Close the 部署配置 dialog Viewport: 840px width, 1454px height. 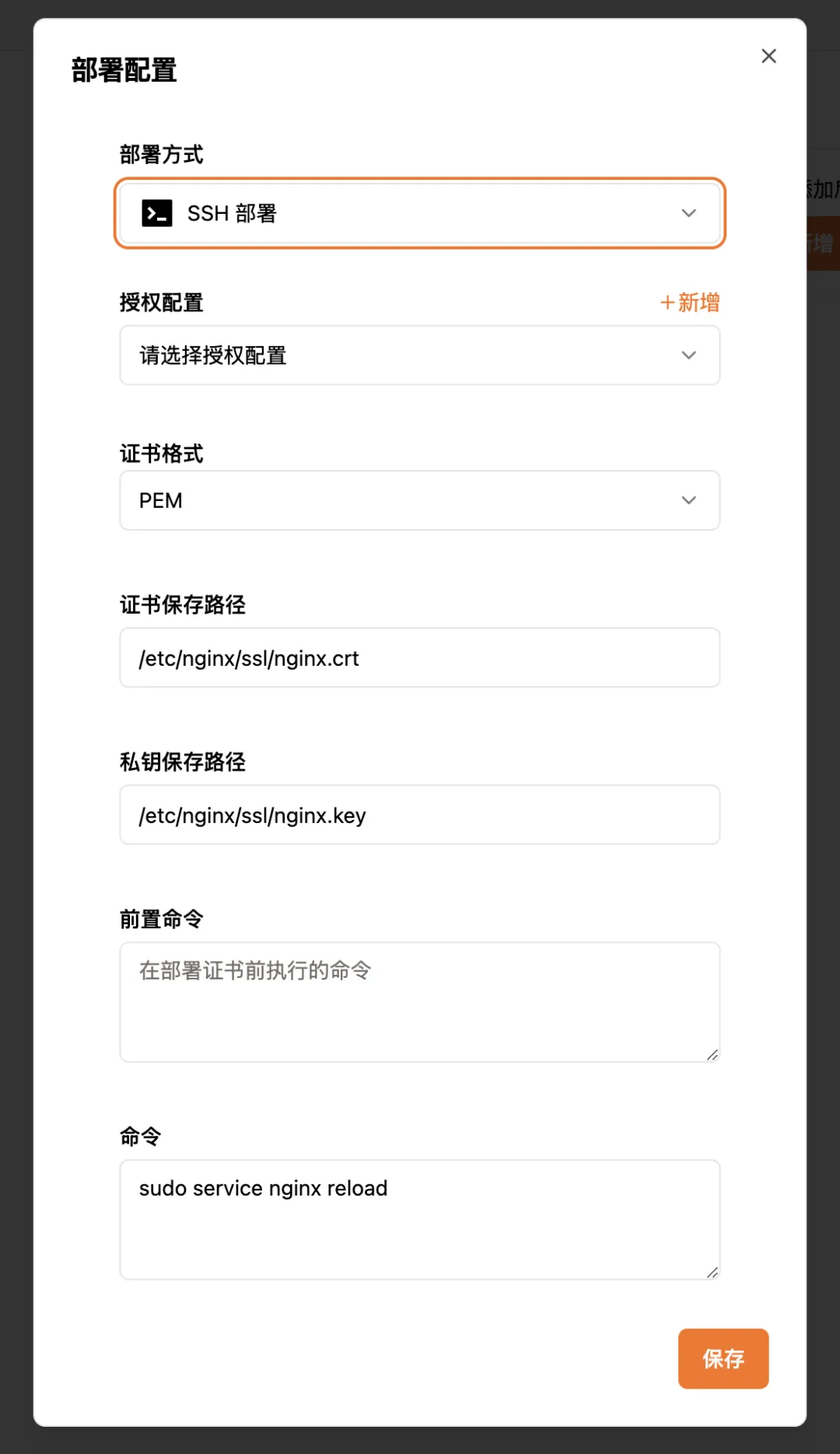point(768,56)
